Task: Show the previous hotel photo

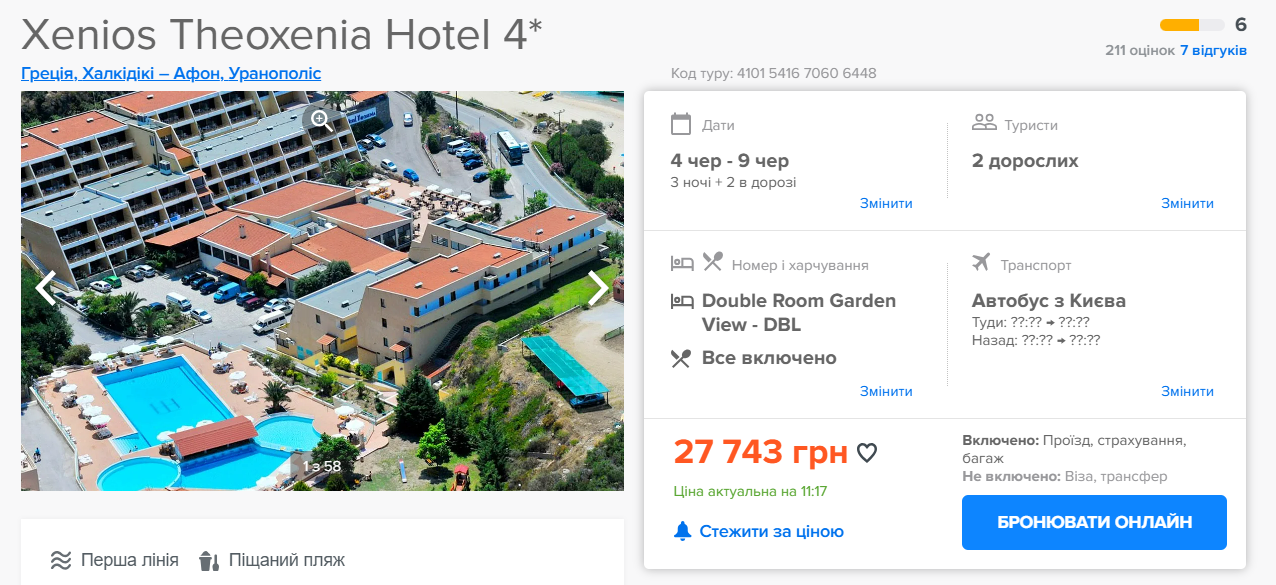Action: (x=45, y=288)
